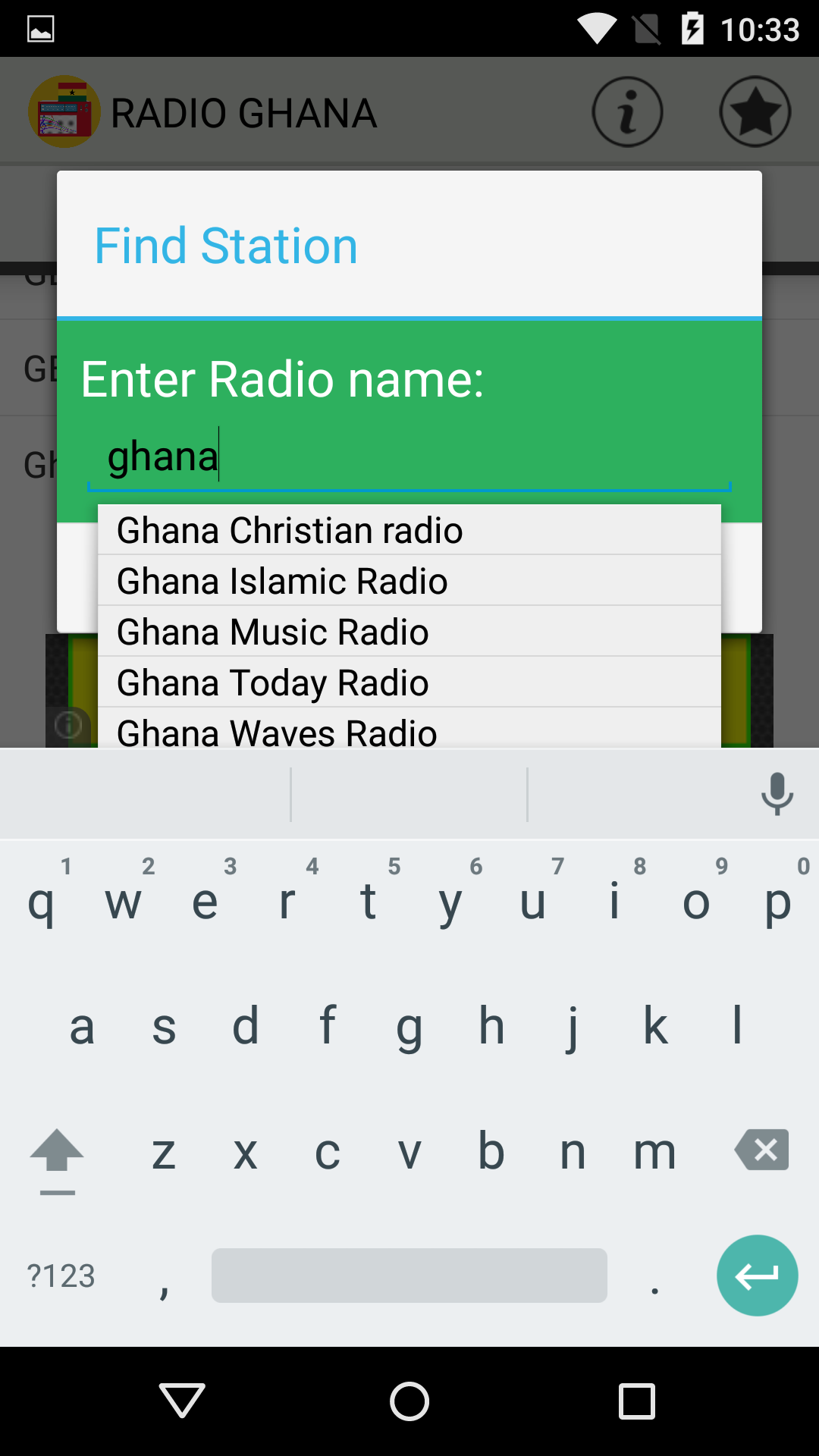Tap the enter key on keyboard
This screenshot has height=1456, width=819.
(756, 1276)
